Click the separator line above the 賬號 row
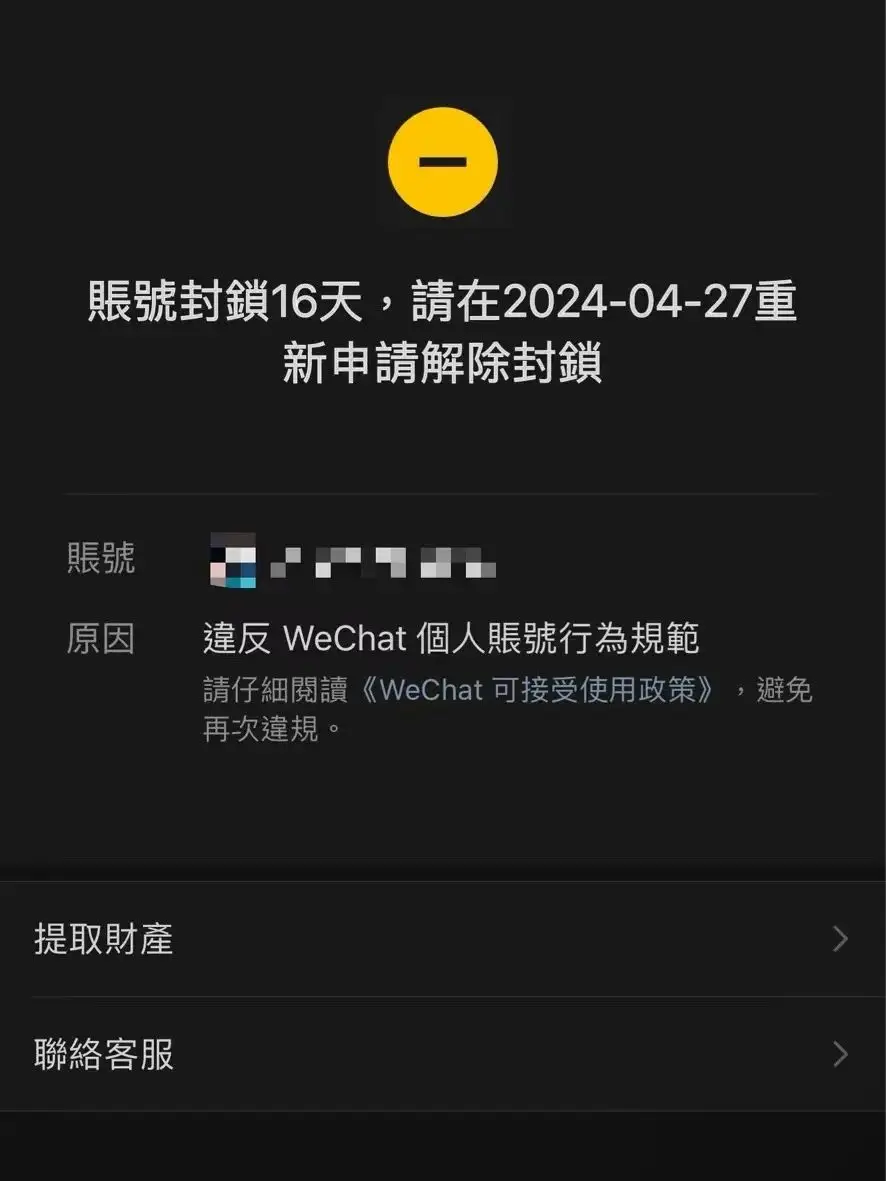The height and width of the screenshot is (1181, 886). [x=443, y=496]
